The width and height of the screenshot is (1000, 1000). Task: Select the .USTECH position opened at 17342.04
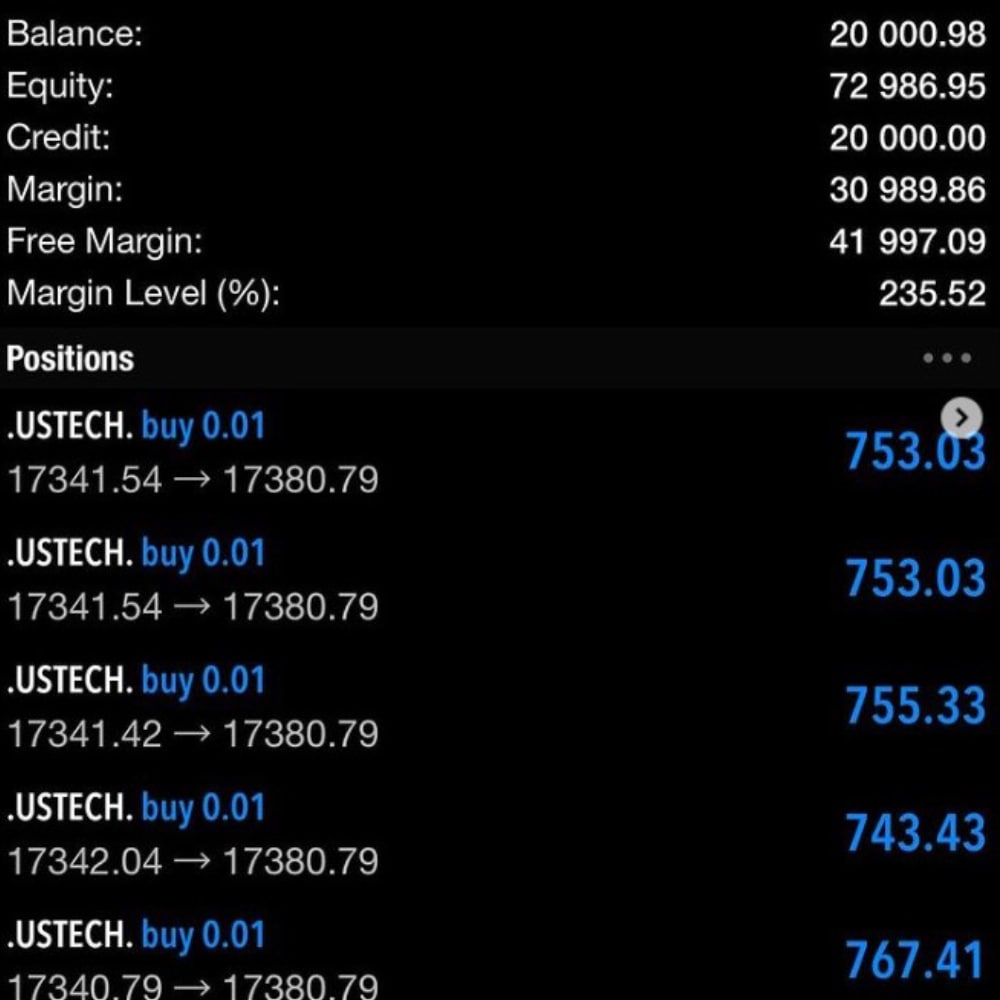[x=500, y=833]
